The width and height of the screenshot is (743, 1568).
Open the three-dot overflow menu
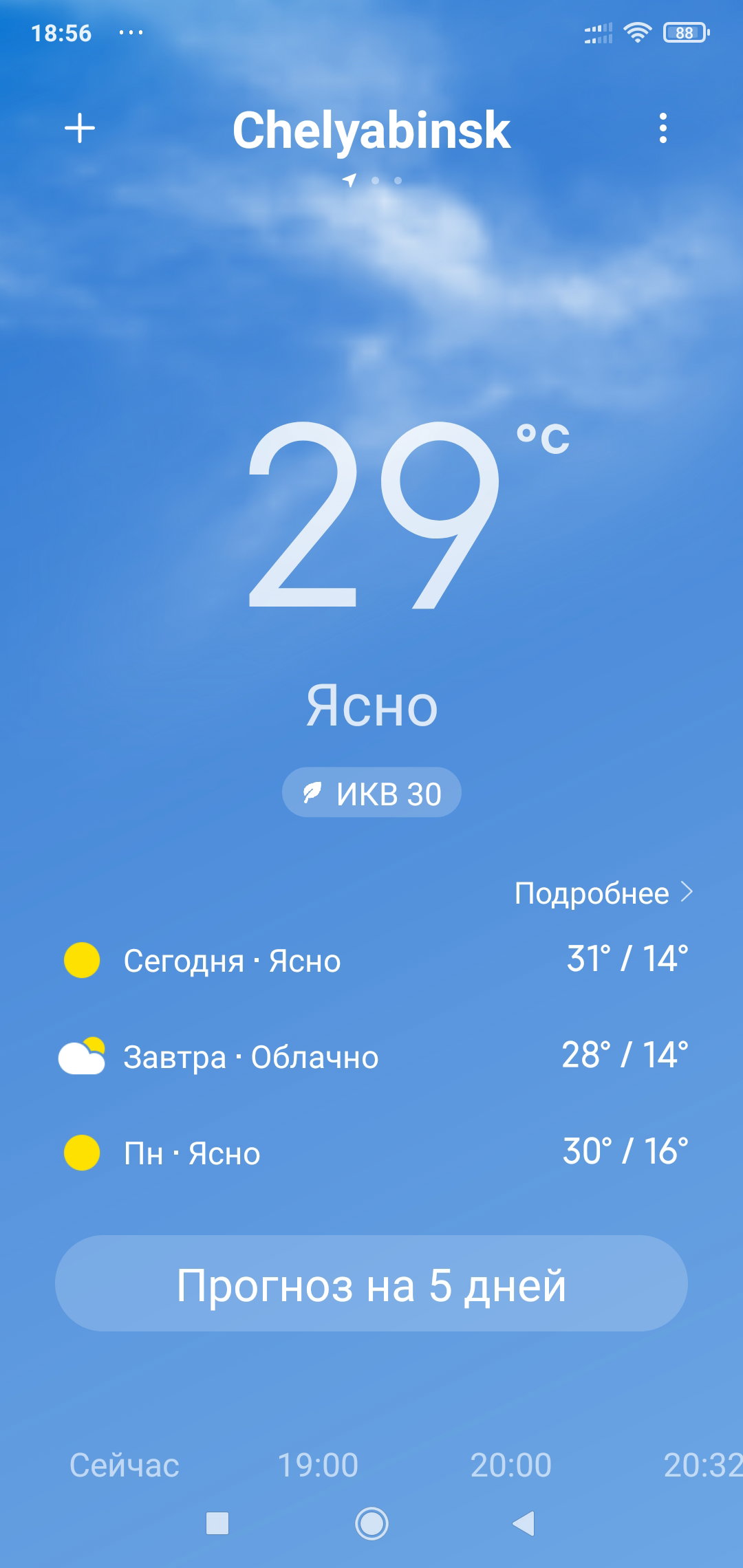(x=663, y=128)
